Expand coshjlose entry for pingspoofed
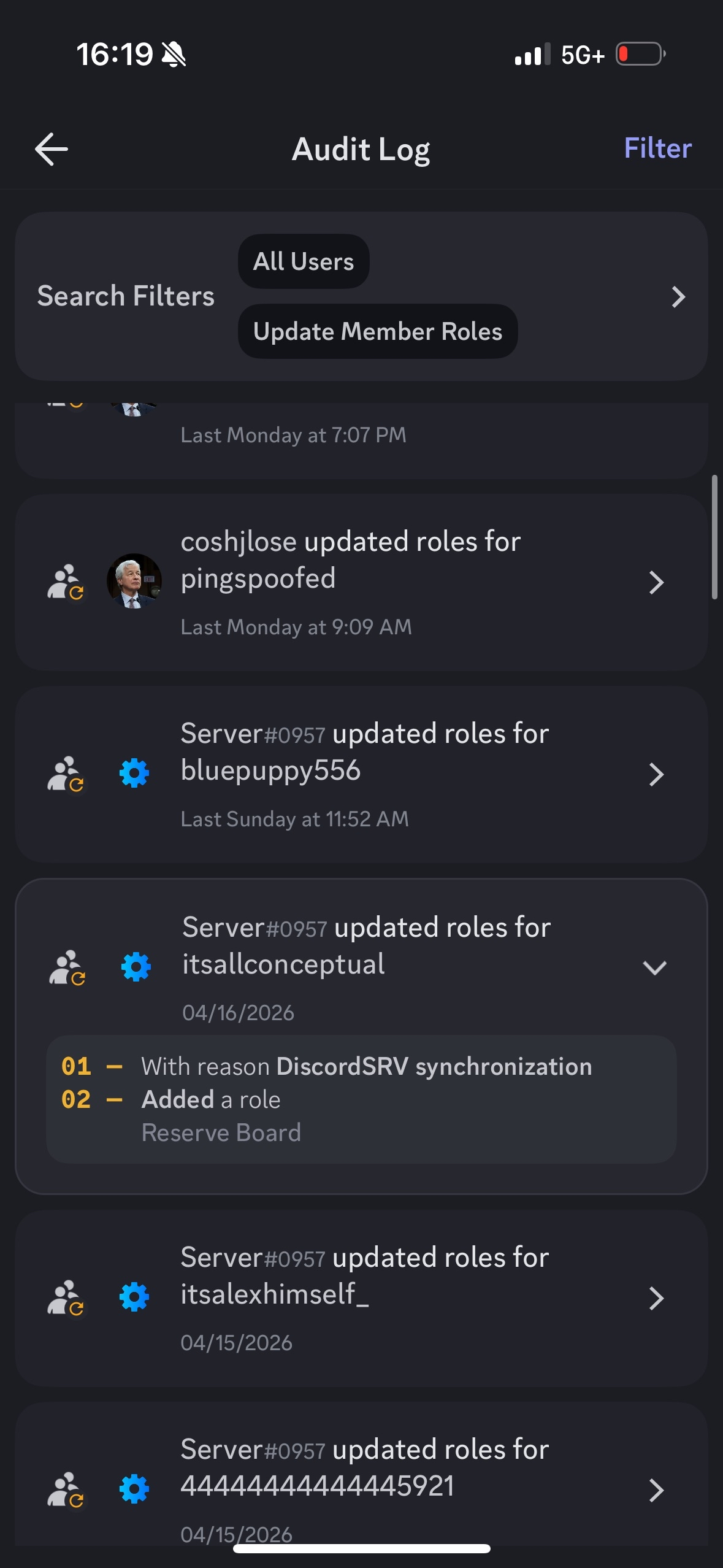This screenshot has height=1568, width=723. point(656,583)
